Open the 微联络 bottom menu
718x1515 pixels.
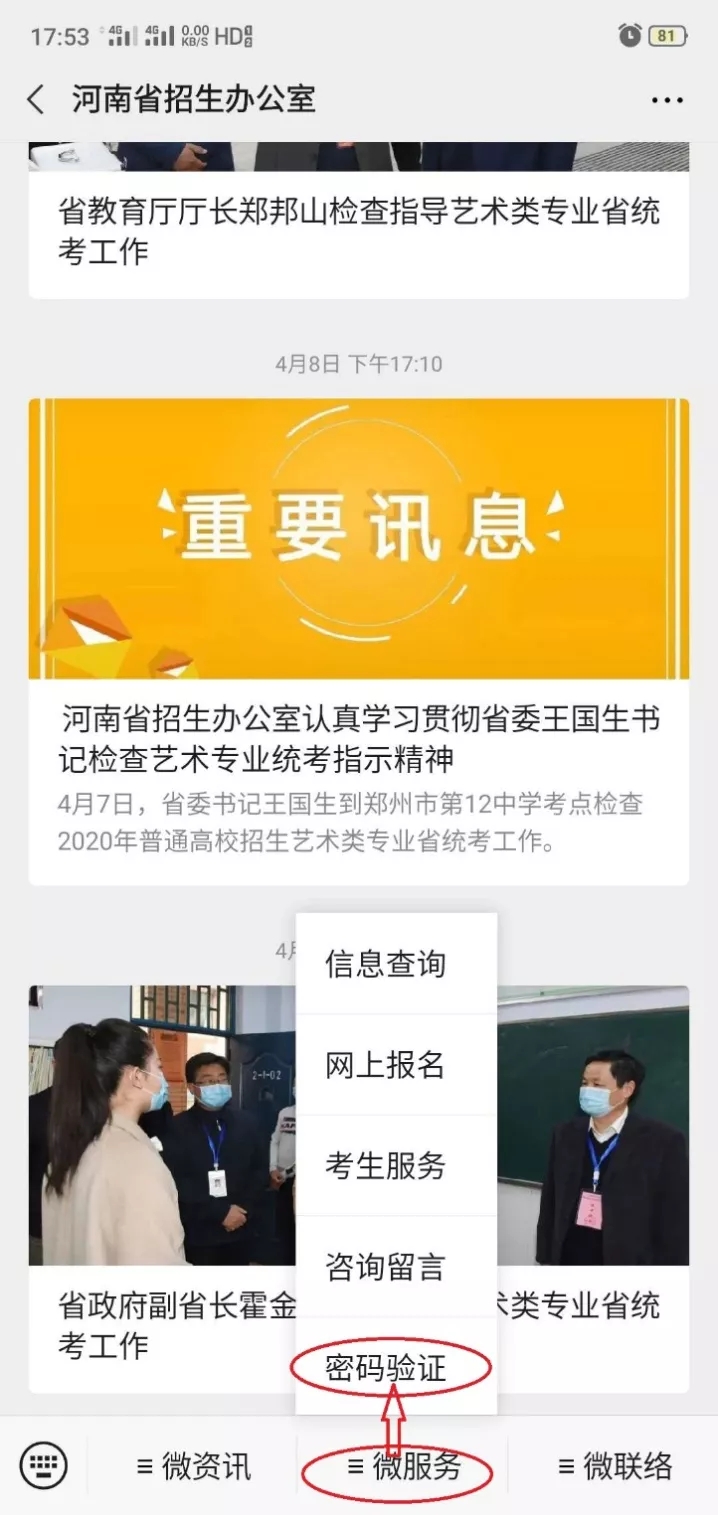pyautogui.click(x=614, y=1467)
